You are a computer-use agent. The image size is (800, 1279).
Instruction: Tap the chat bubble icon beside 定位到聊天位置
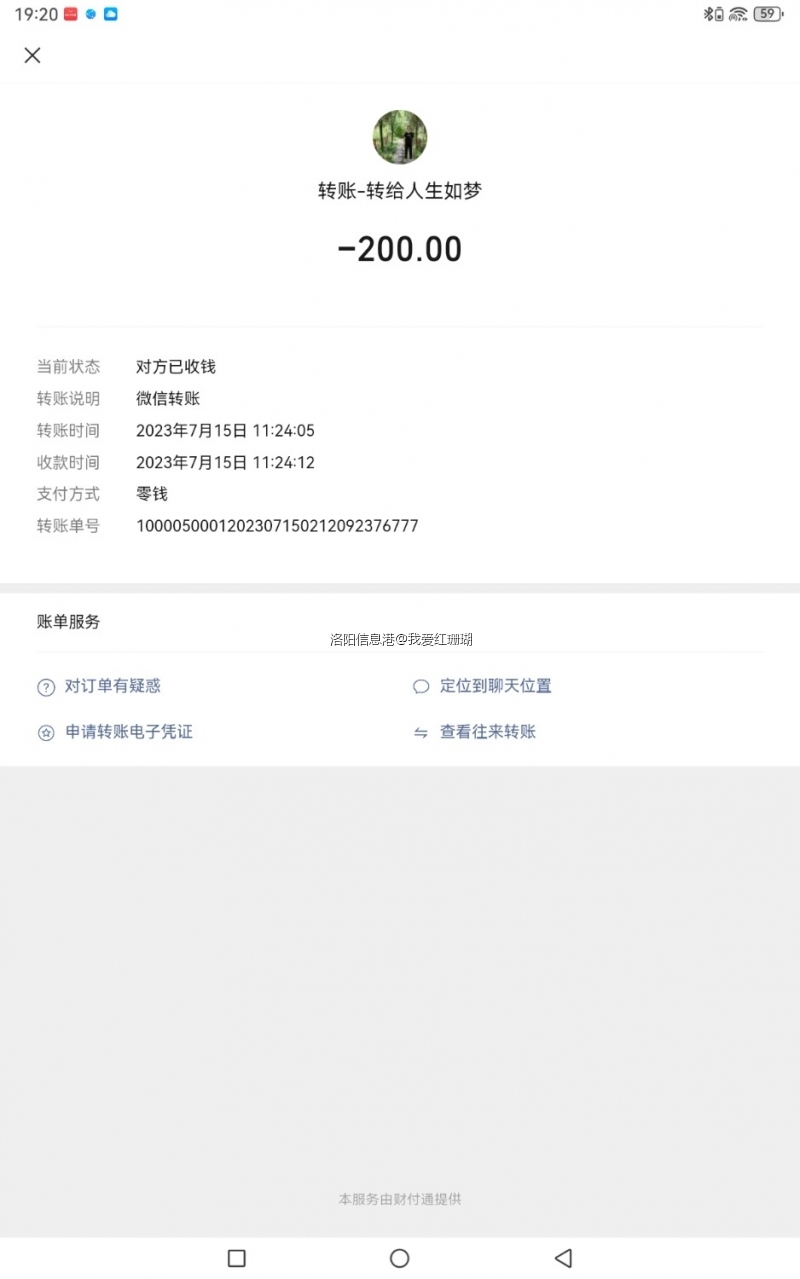pyautogui.click(x=421, y=686)
